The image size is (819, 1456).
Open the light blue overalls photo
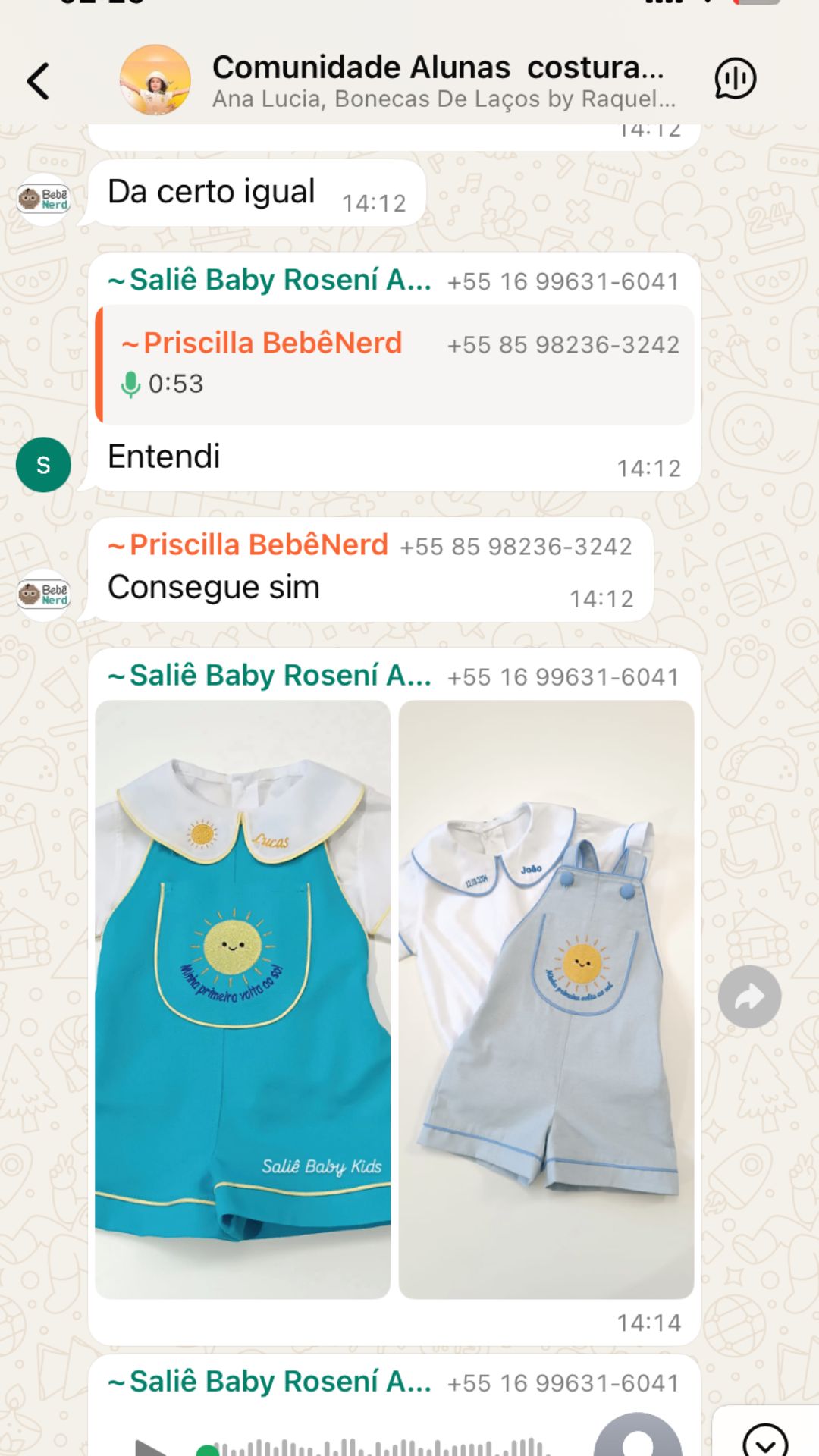pos(546,999)
